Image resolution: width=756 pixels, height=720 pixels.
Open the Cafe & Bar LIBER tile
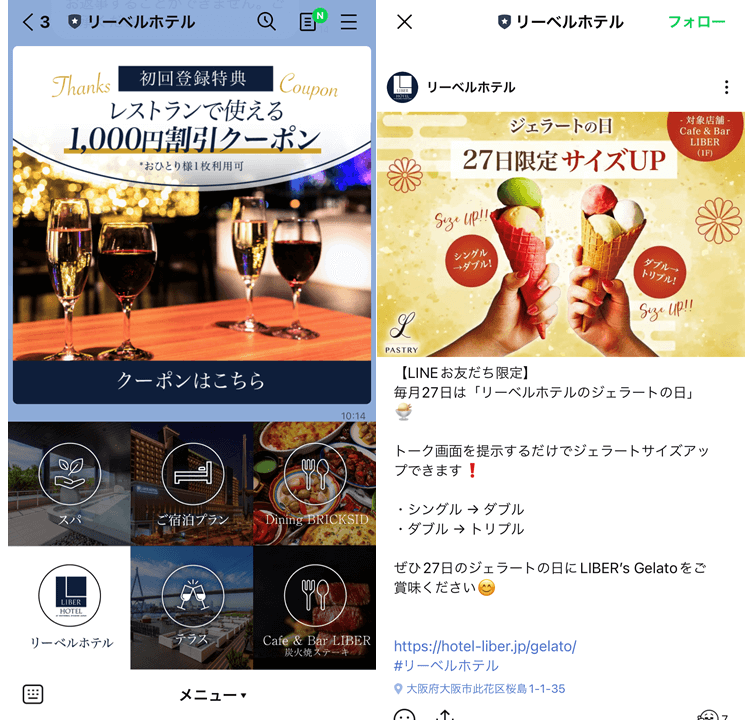(x=315, y=607)
